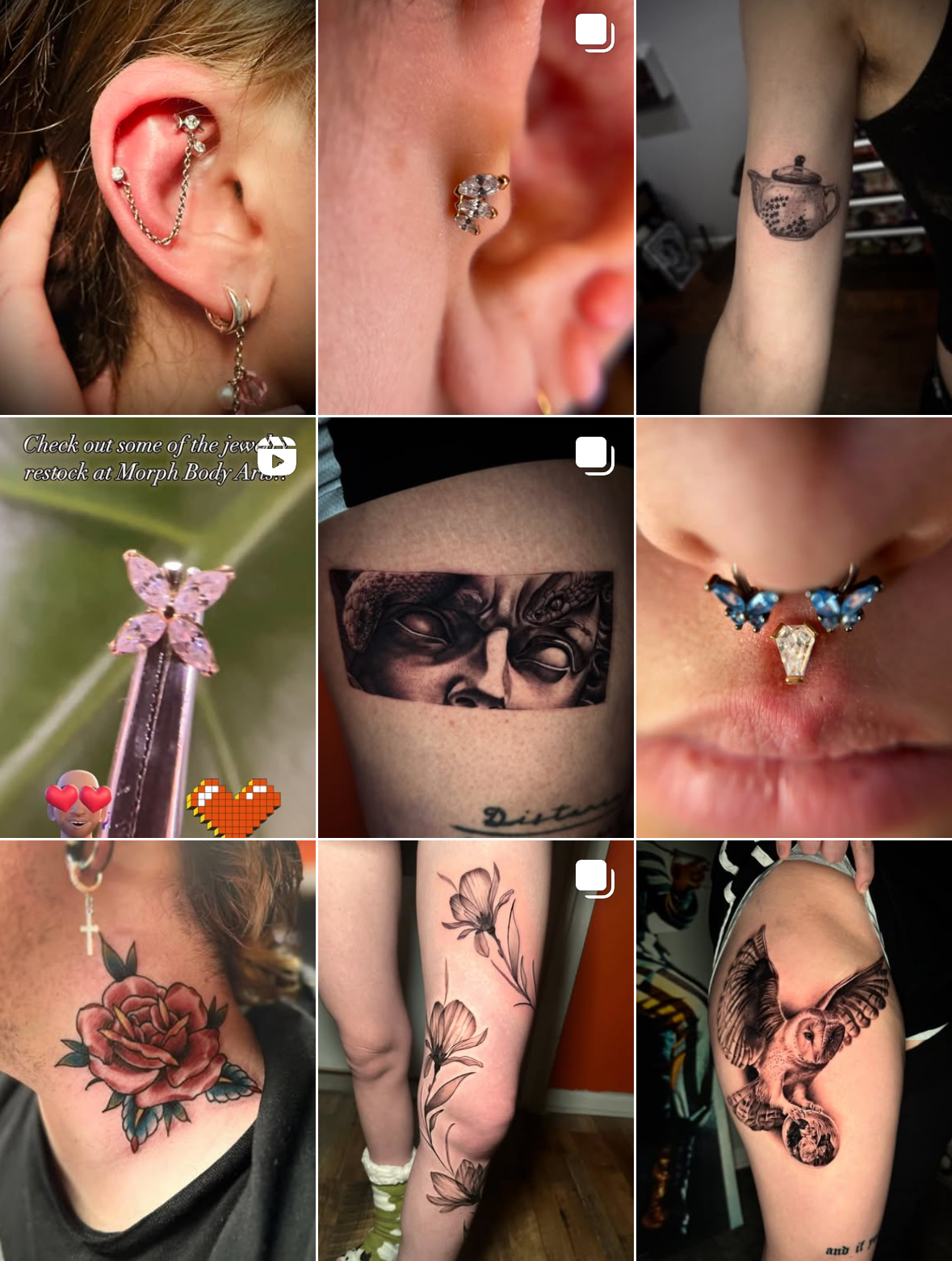This screenshot has height=1261, width=952.
Task: Open the red rose neck tattoo post
Action: point(157,1049)
